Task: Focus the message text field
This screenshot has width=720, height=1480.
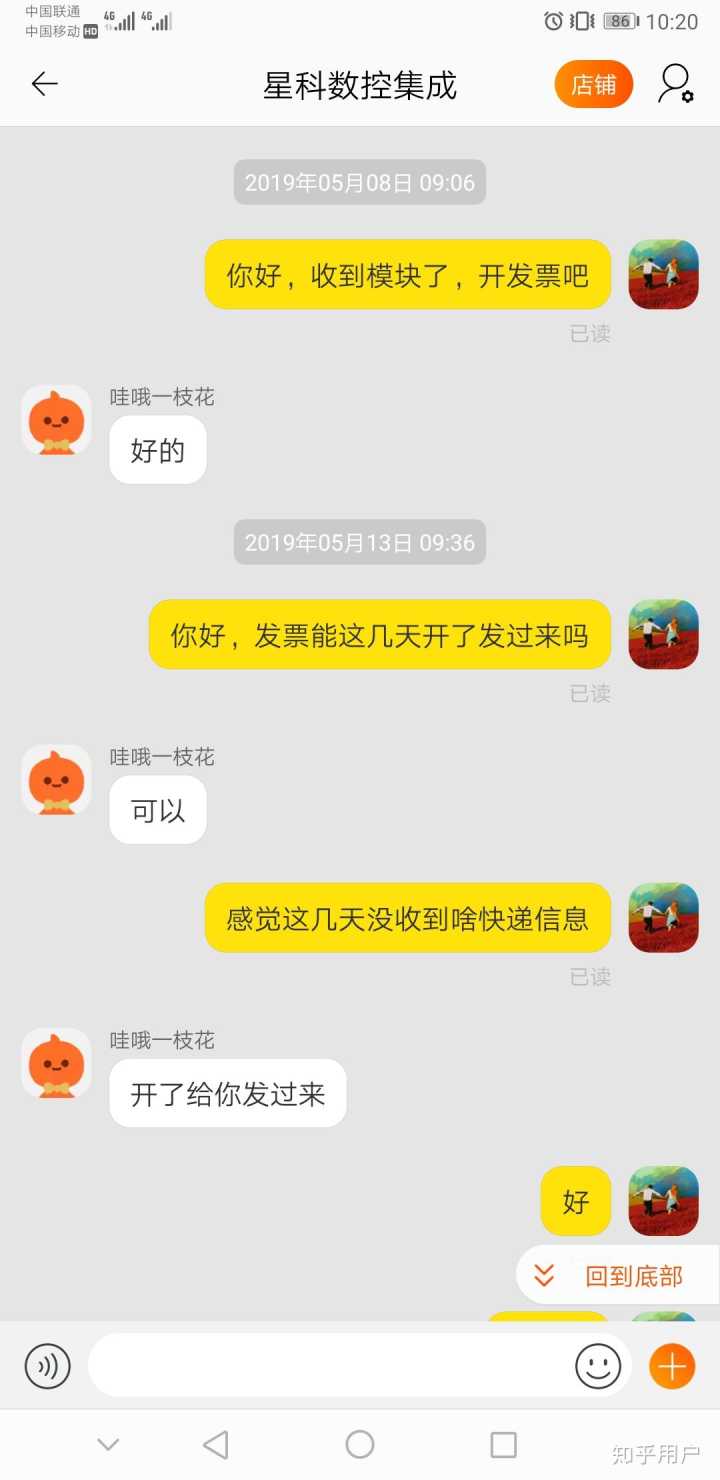Action: tap(330, 1366)
